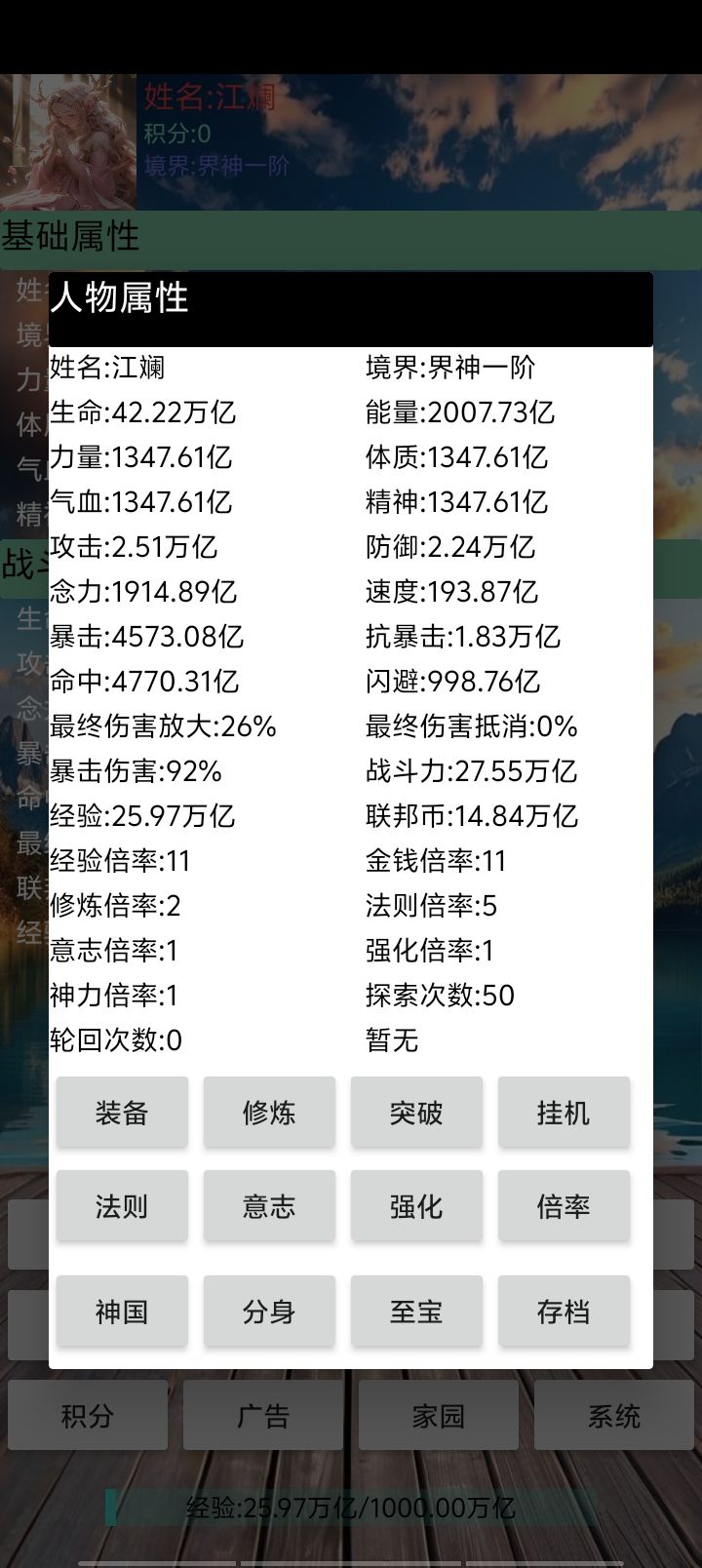Open the 系统 (System) menu
Image resolution: width=702 pixels, height=1568 pixels.
point(613,1414)
